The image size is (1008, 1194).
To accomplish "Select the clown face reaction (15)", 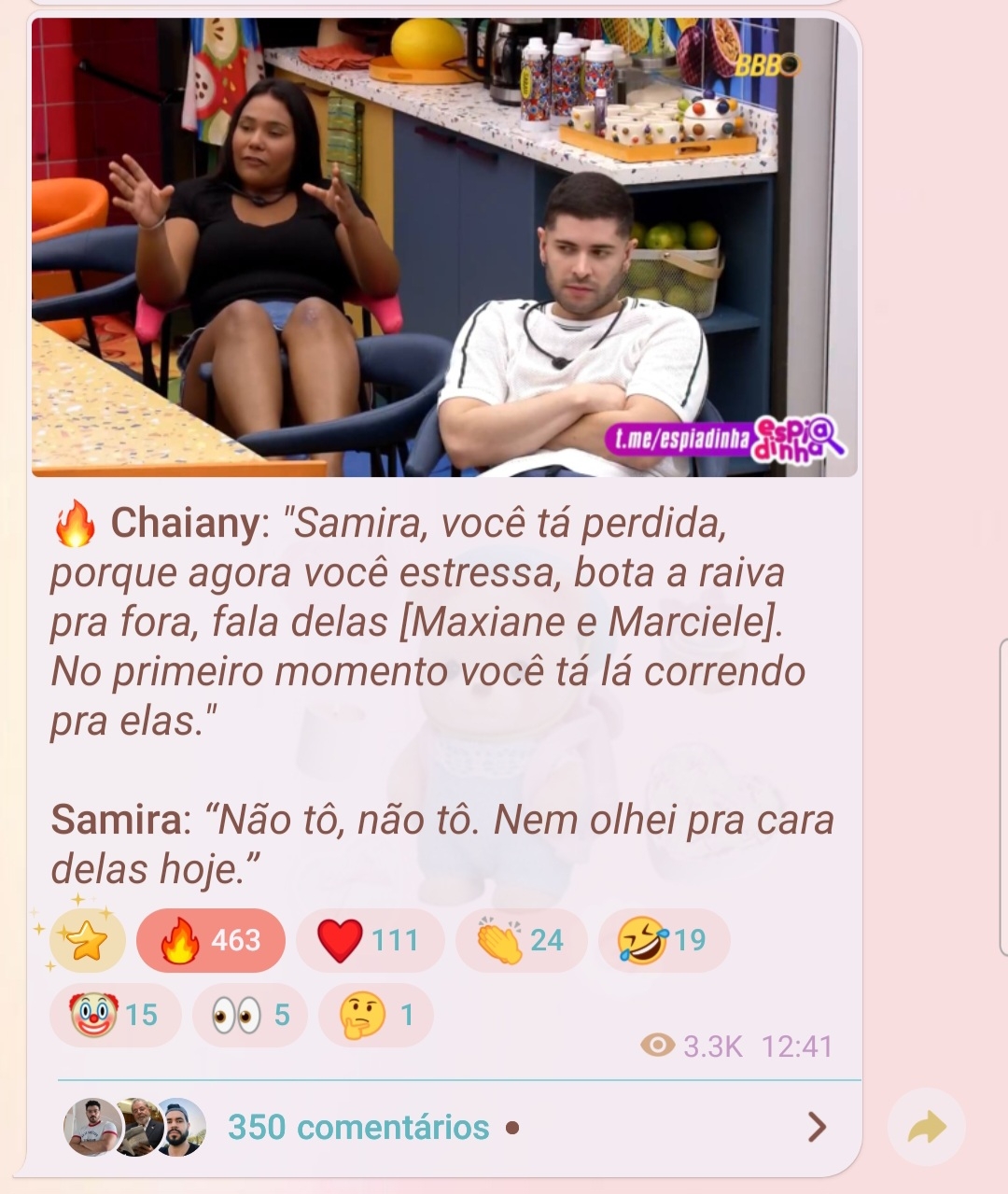I will tap(115, 1016).
